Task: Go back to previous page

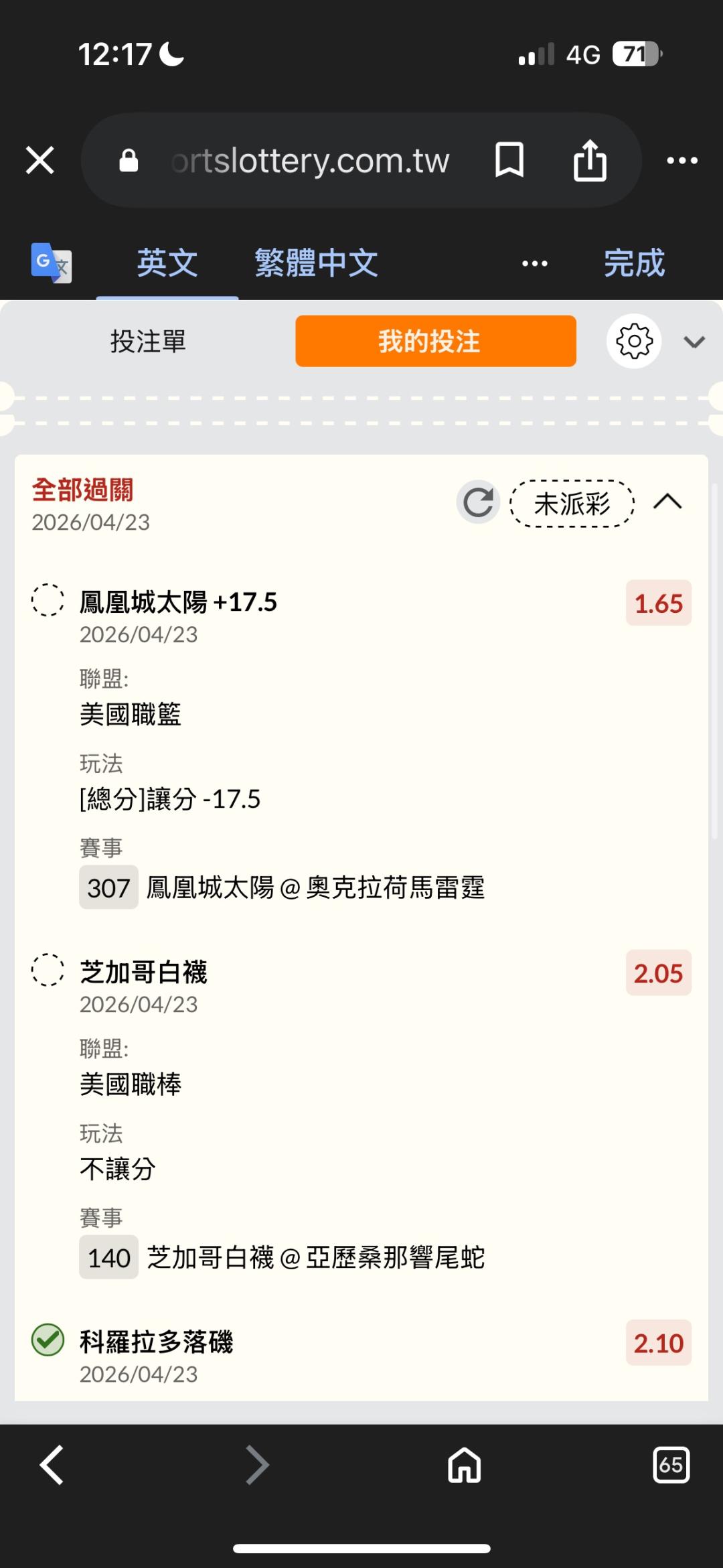Action: click(52, 1465)
